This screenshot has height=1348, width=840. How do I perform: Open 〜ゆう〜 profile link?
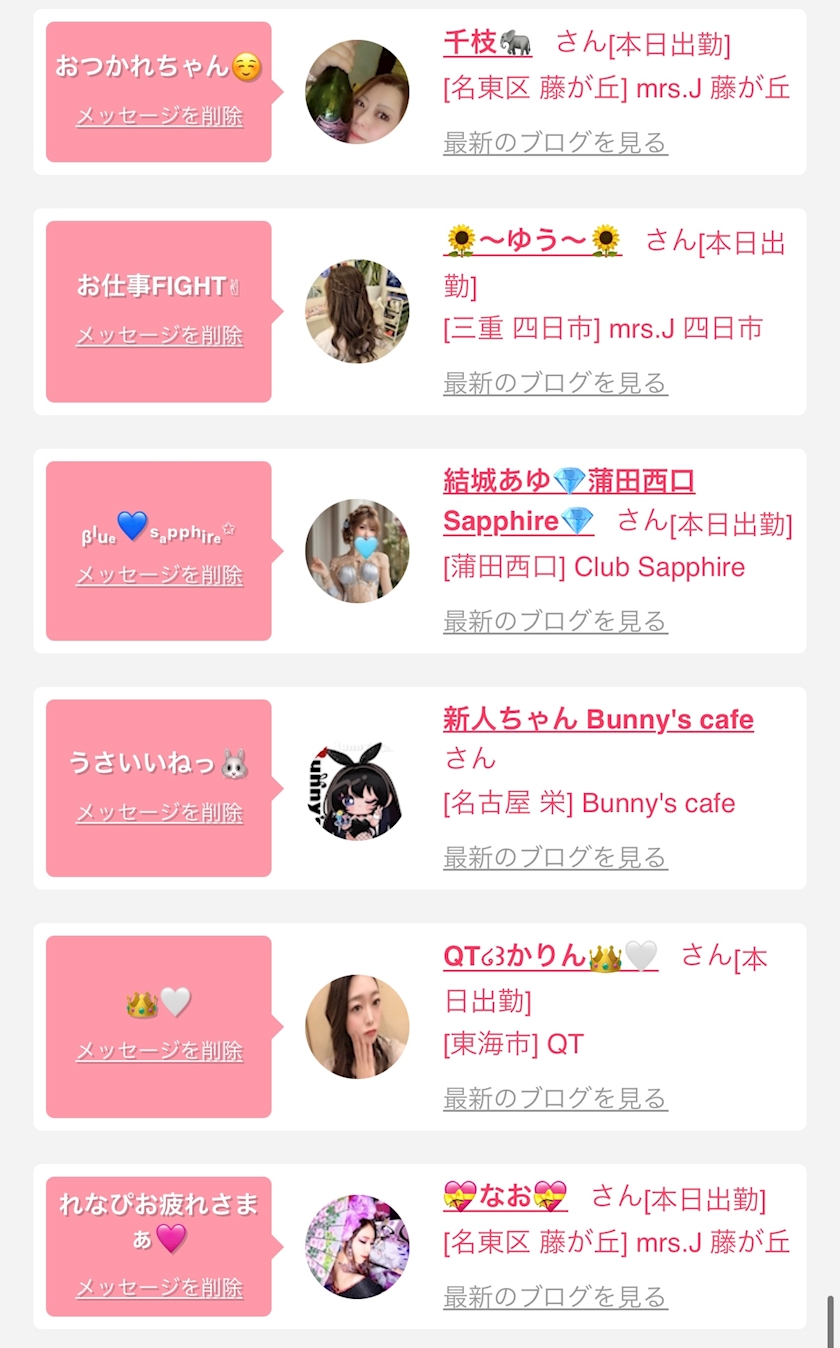[533, 240]
